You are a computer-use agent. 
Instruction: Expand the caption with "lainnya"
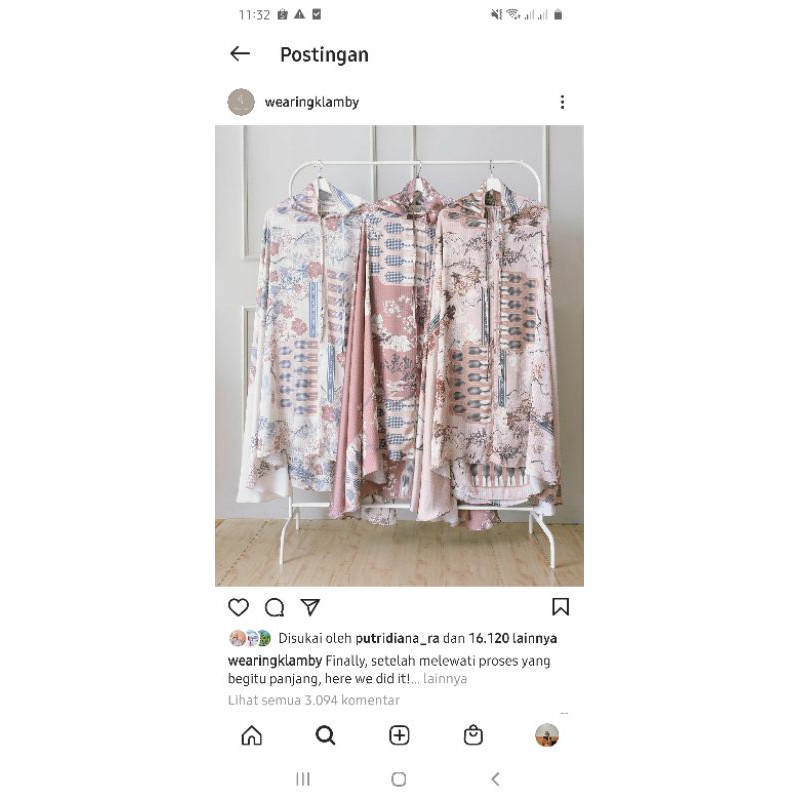click(x=445, y=679)
